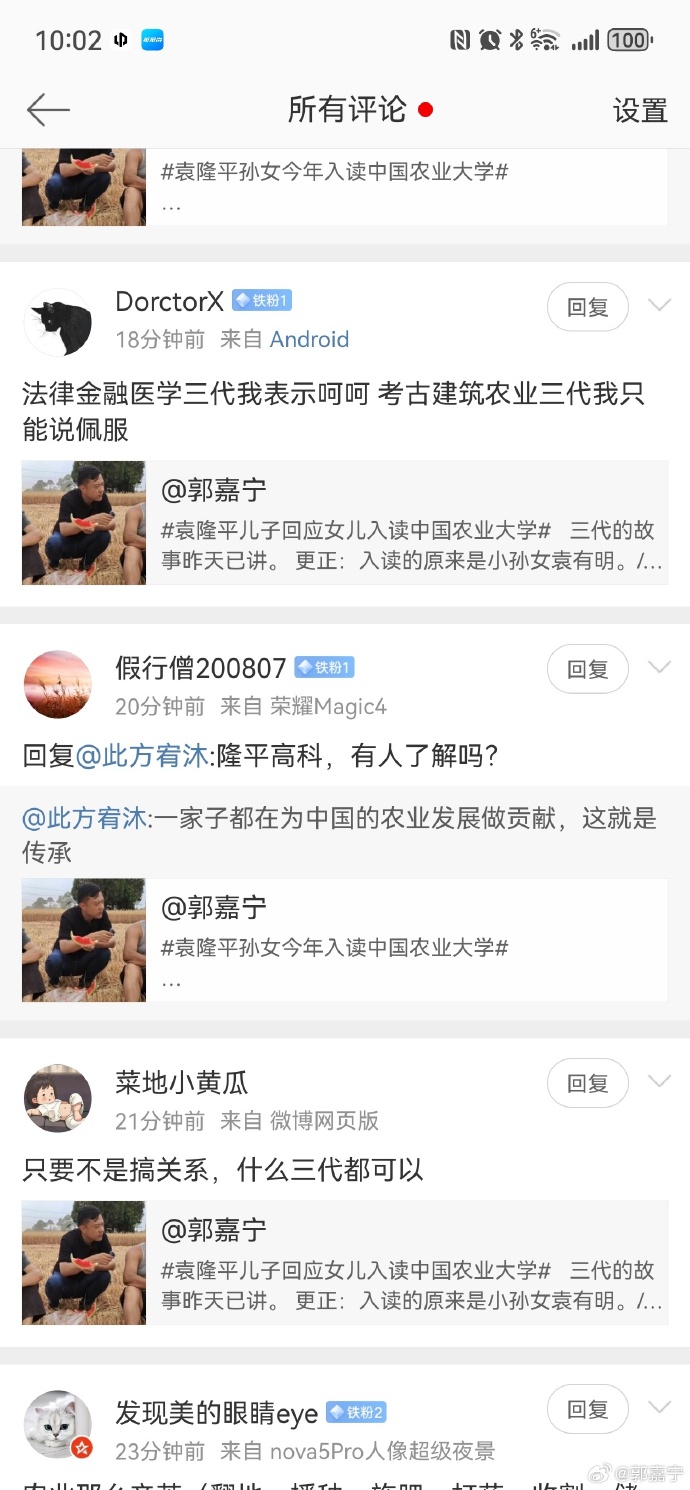Open the quoted 郭嘉宁 post under DorctorX's comment
The height and width of the screenshot is (1490, 690).
[345, 523]
